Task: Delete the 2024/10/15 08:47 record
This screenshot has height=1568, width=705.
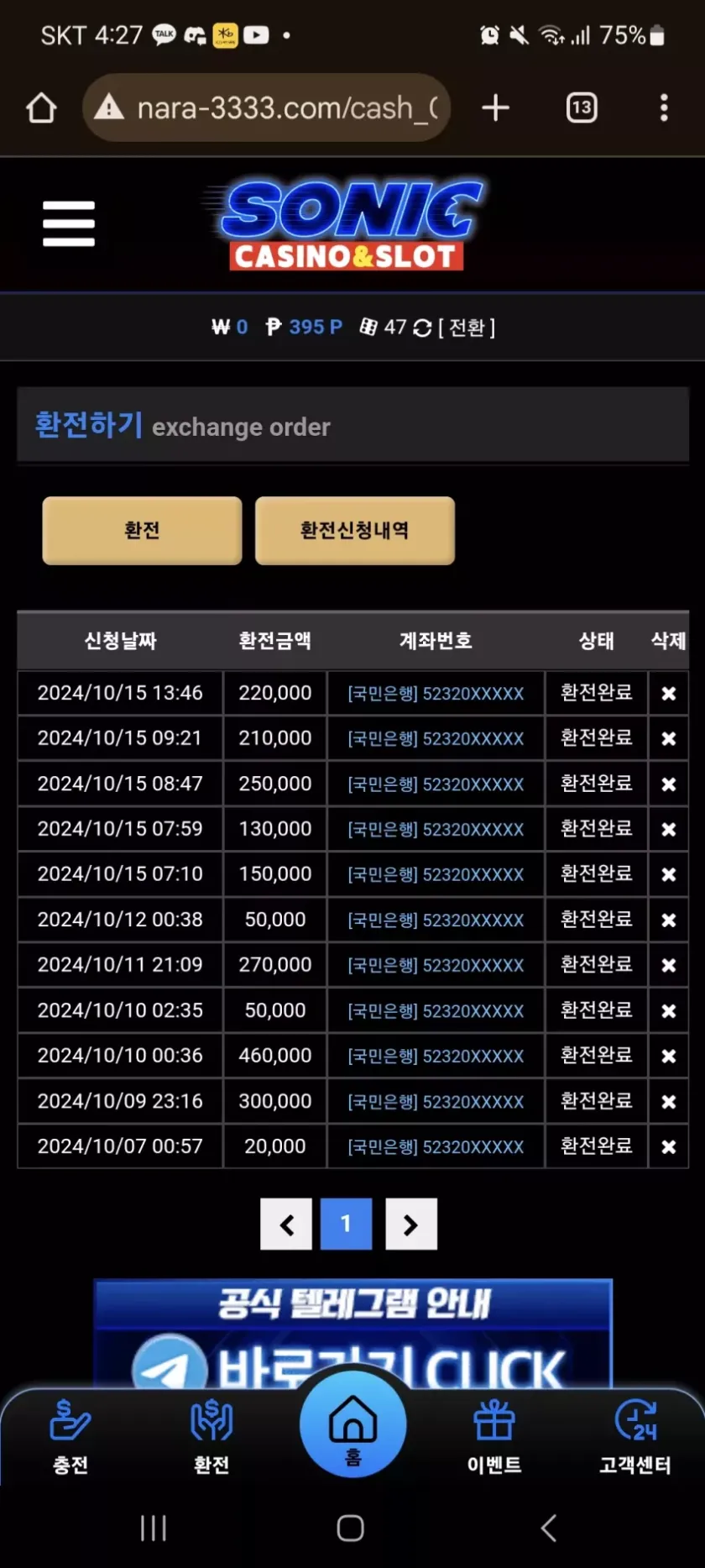Action: (668, 784)
